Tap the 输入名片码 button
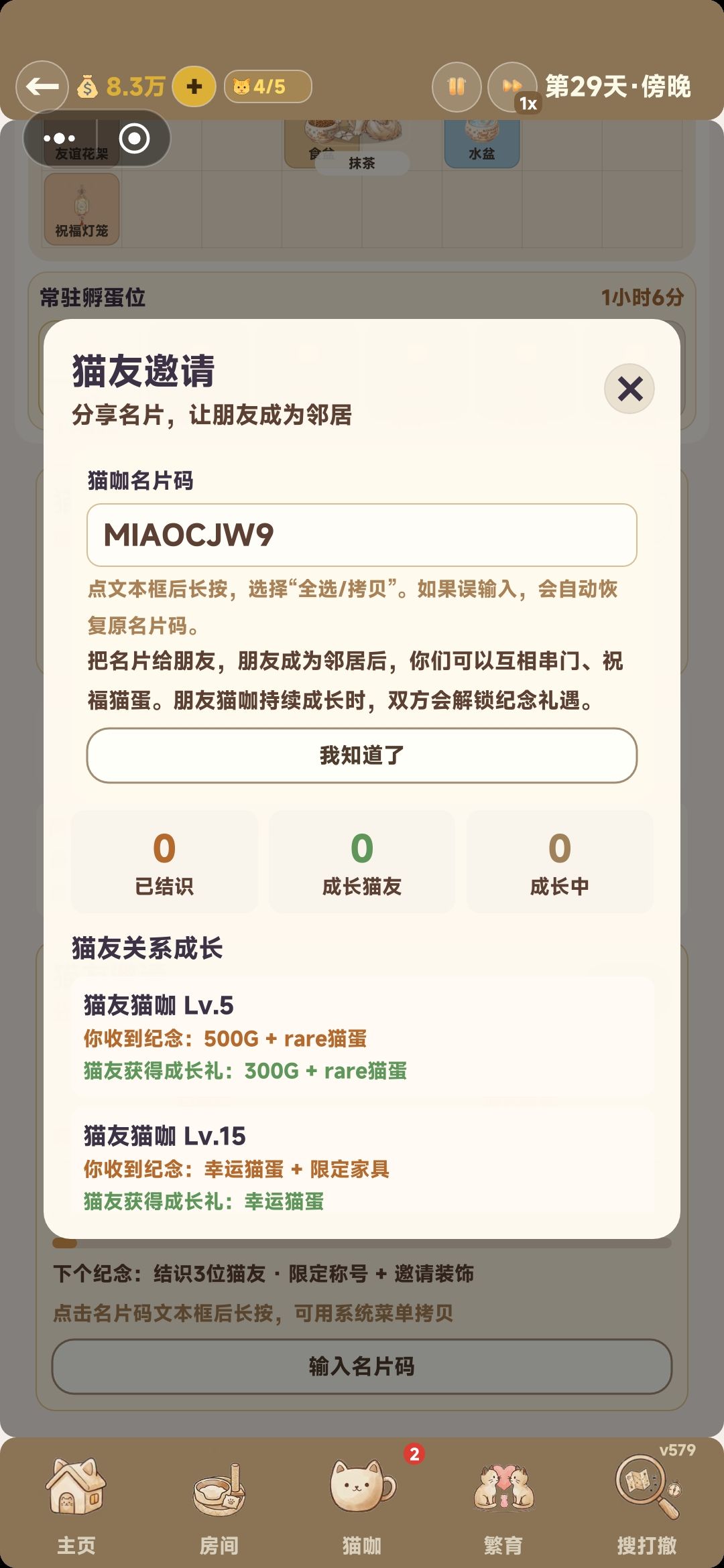The height and width of the screenshot is (1568, 724). pos(362,1366)
